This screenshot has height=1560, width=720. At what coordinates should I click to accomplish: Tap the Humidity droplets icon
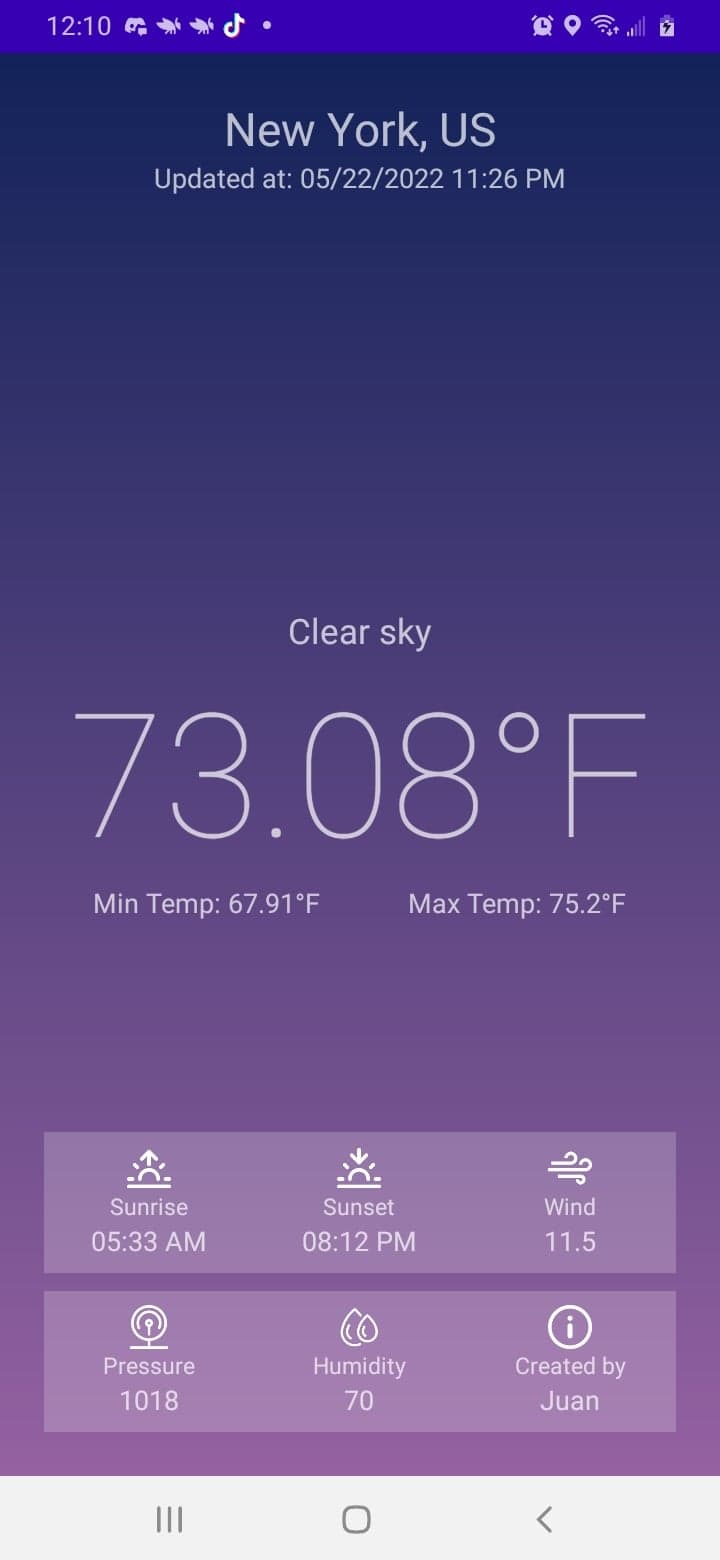358,1326
